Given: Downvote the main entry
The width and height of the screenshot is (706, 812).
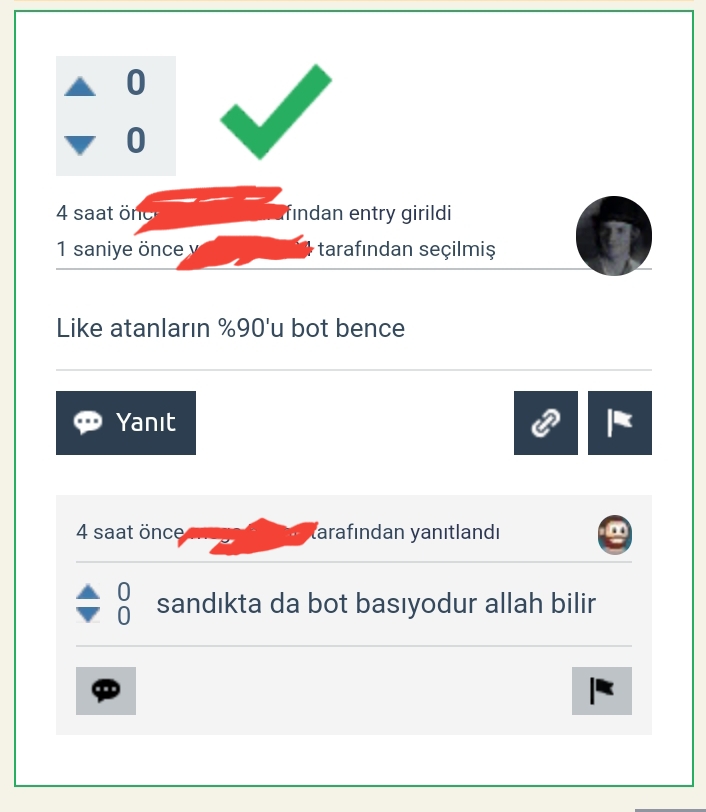Looking at the screenshot, I should (x=80, y=144).
